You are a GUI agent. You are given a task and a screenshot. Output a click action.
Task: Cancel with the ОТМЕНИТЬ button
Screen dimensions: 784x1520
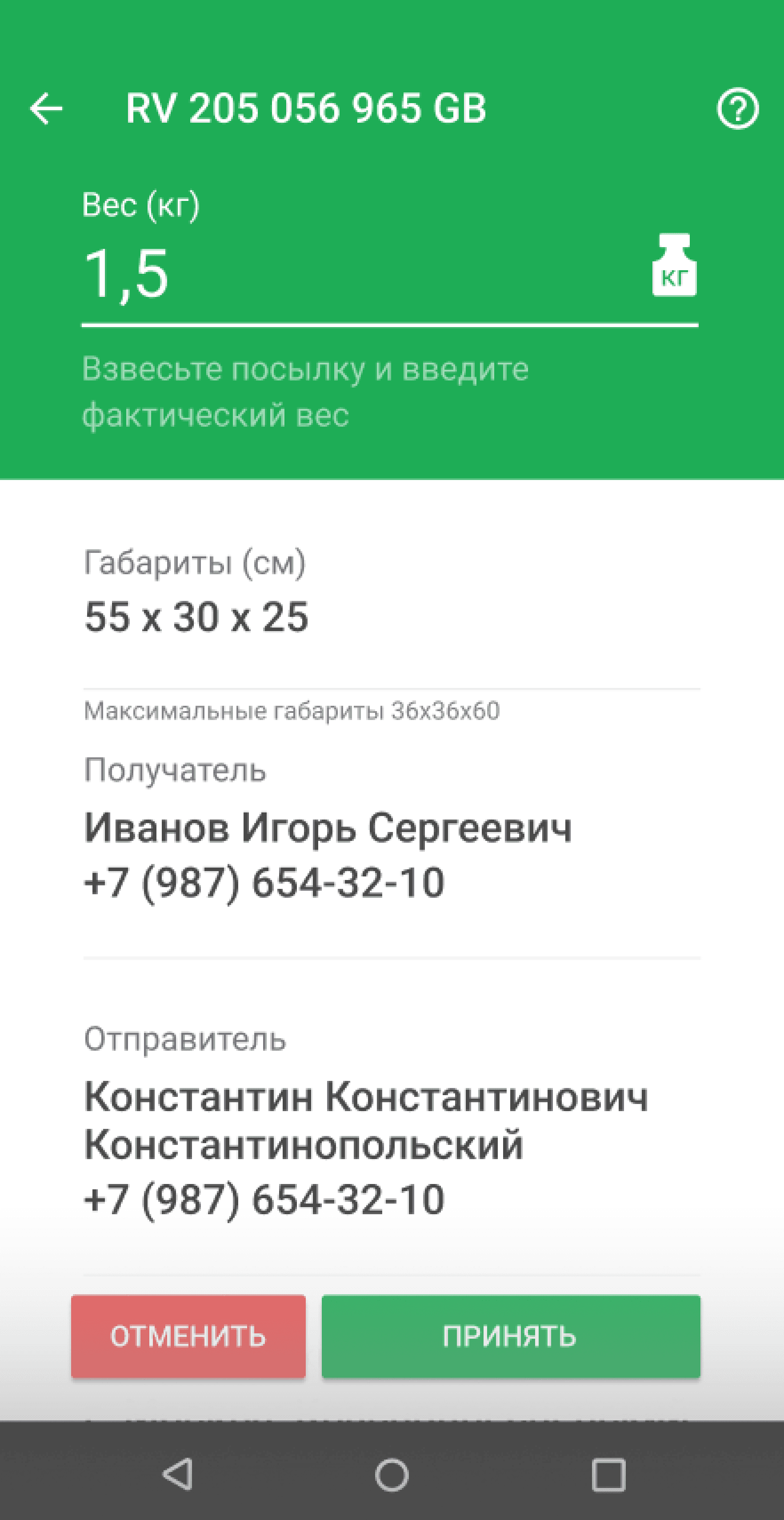click(x=188, y=1336)
